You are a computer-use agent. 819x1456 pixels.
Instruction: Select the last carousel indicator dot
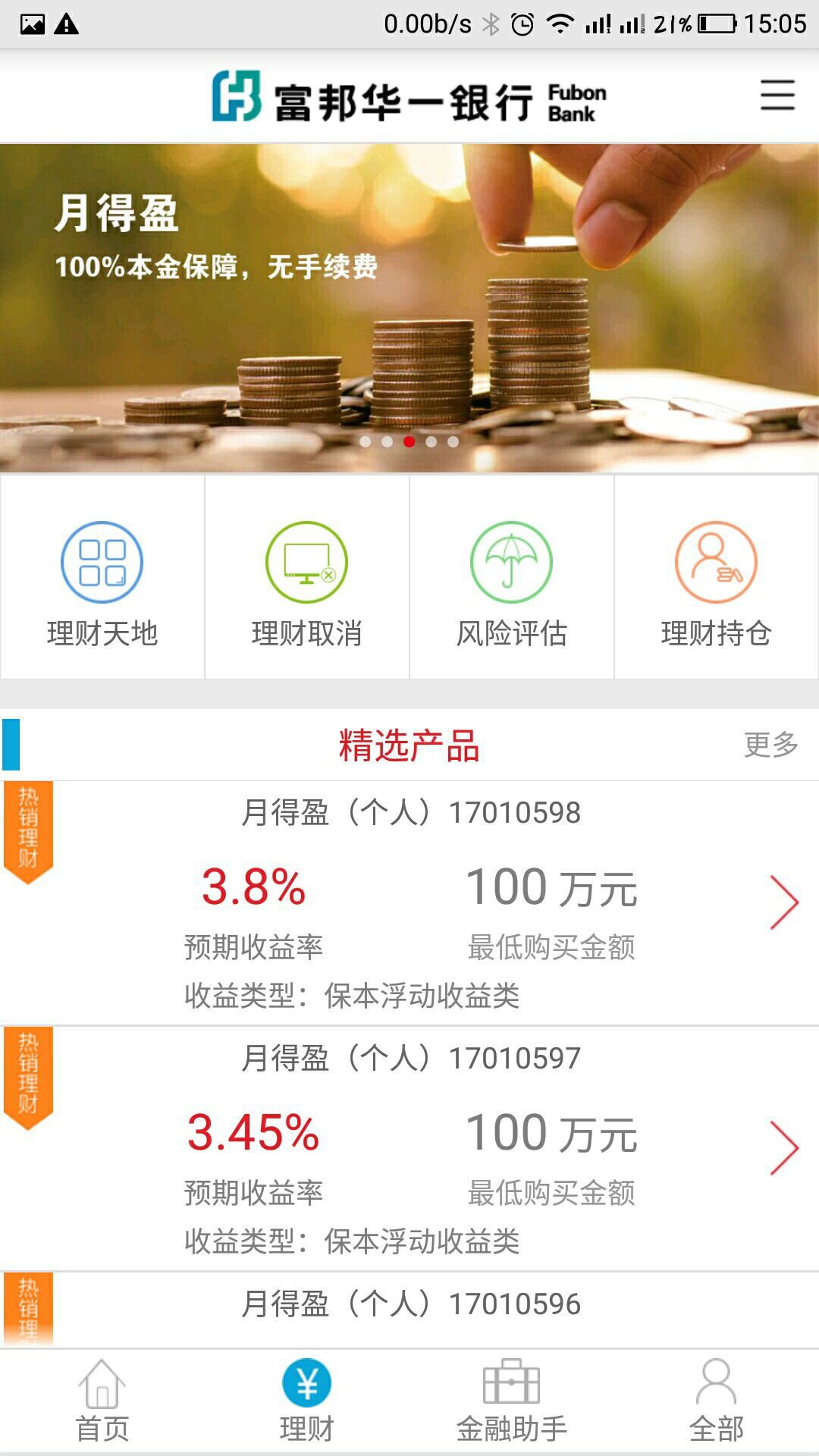(452, 441)
